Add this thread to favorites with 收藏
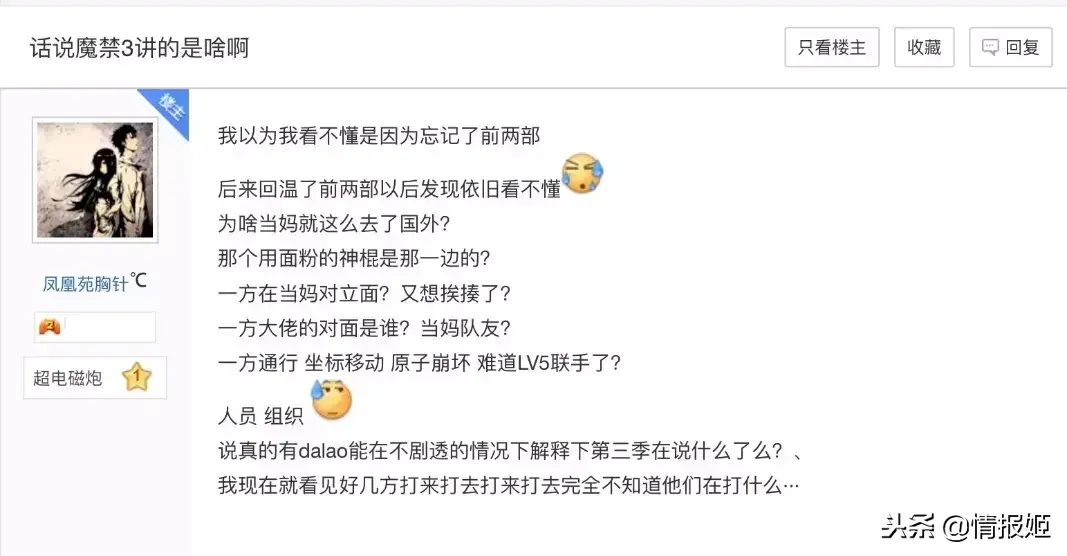Viewport: 1067px width, 556px height. tap(923, 47)
